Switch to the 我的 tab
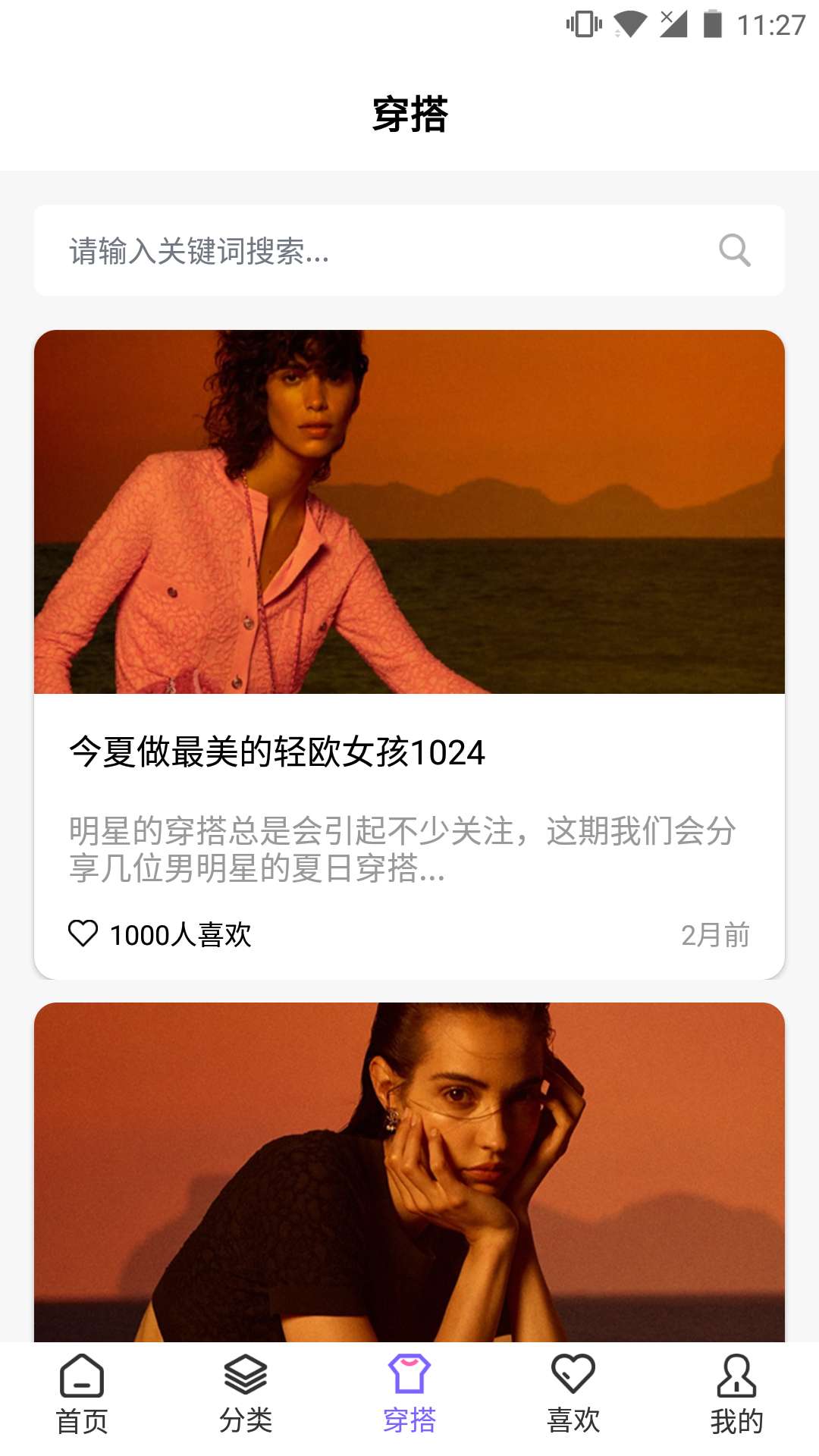The image size is (819, 1456). click(x=736, y=1394)
